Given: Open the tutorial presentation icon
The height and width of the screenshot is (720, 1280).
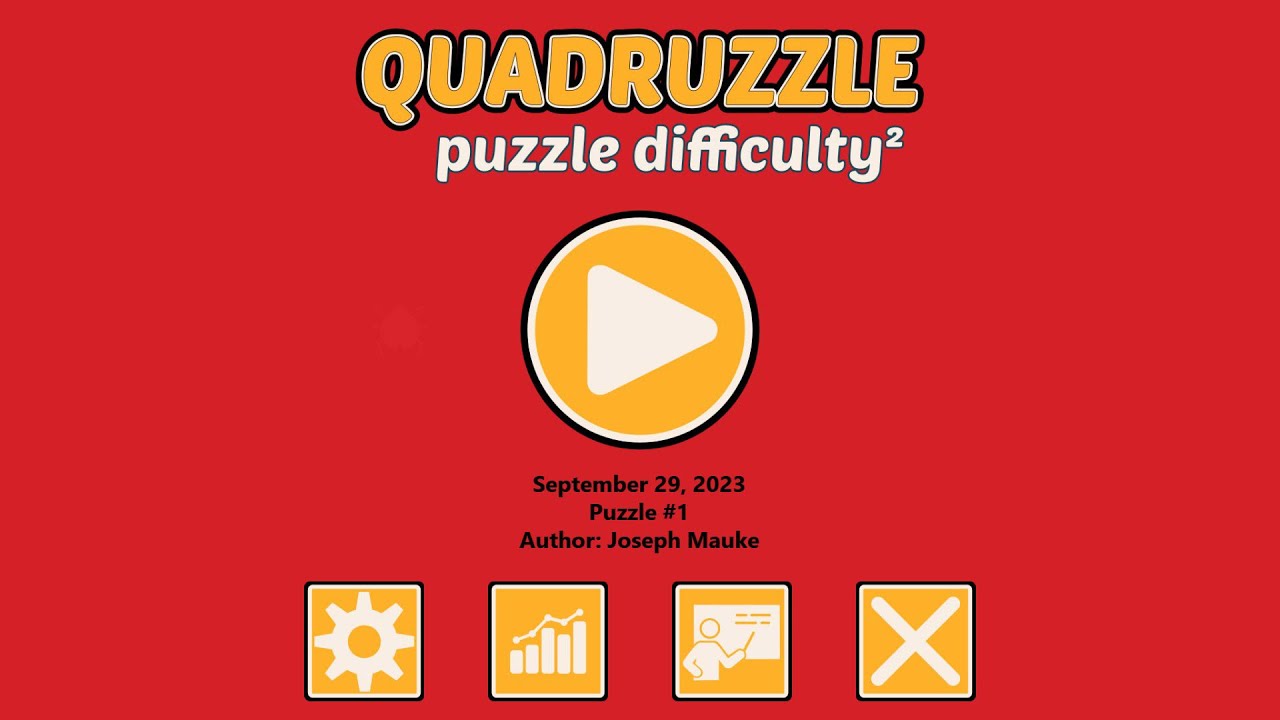Looking at the screenshot, I should pyautogui.click(x=732, y=641).
